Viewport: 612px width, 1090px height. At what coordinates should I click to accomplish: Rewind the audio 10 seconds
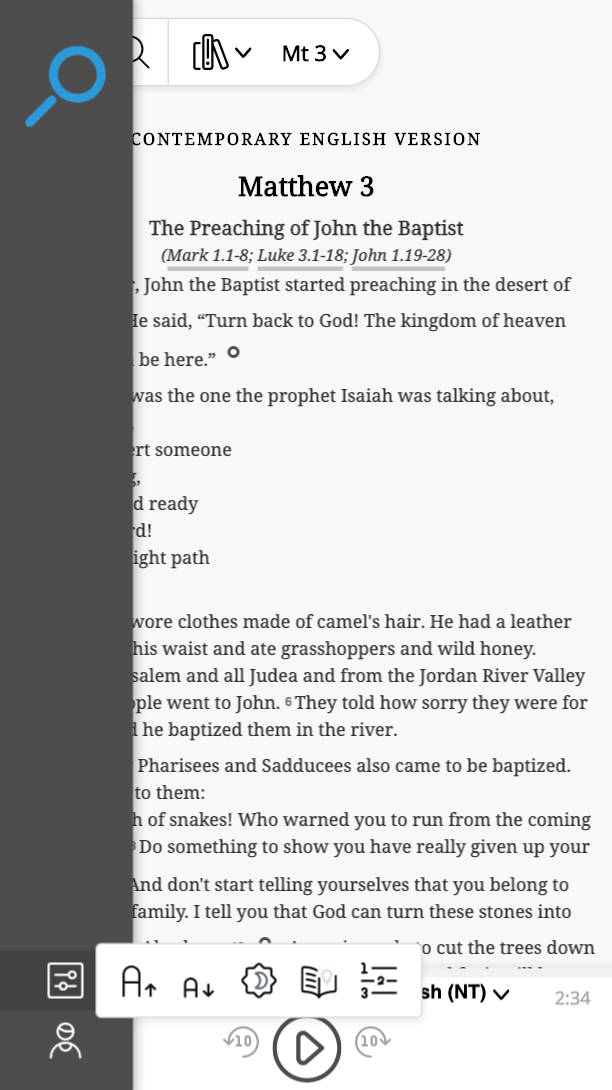click(x=243, y=1041)
